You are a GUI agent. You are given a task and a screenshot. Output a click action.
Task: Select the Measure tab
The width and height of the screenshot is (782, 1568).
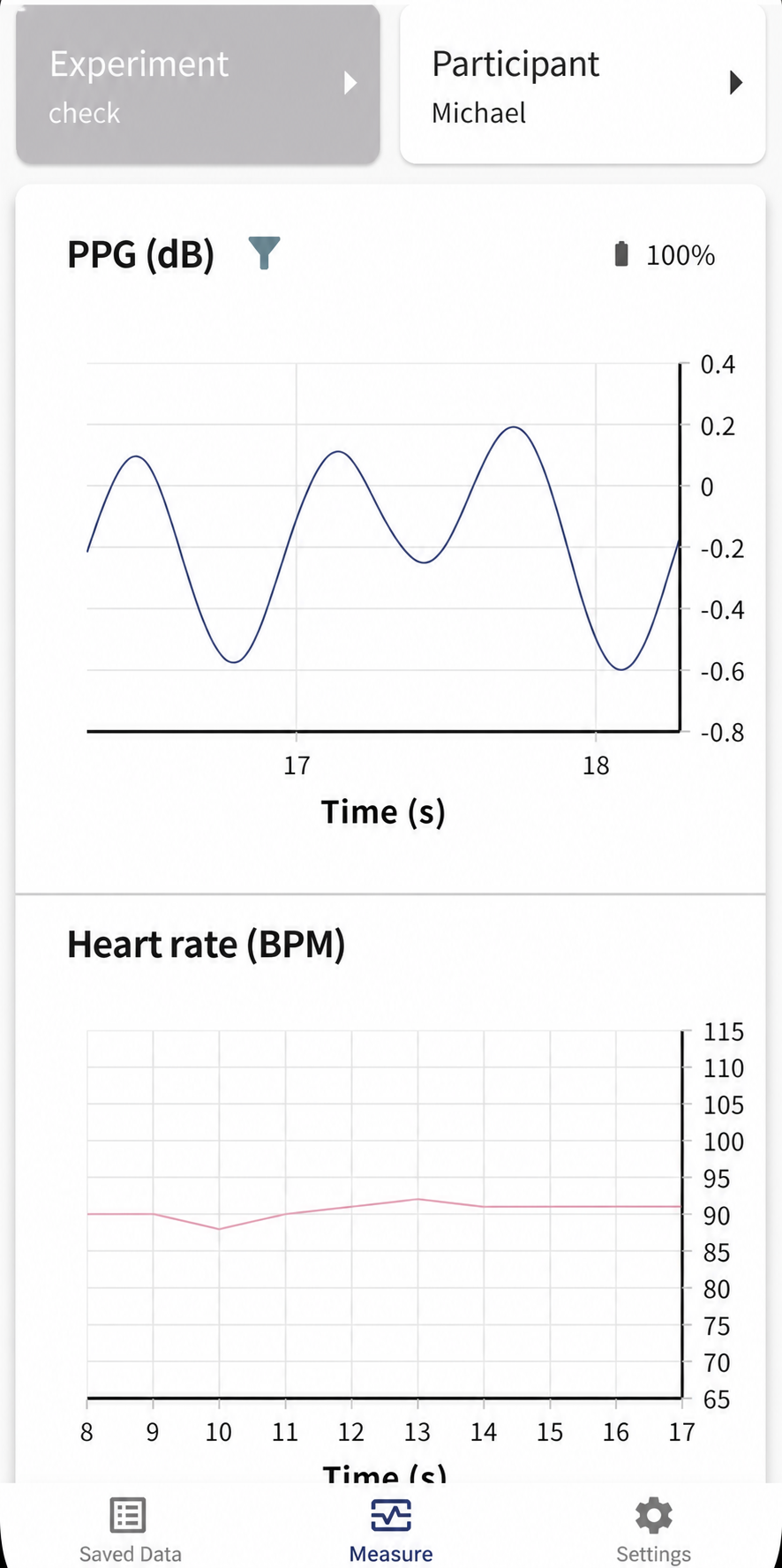pyautogui.click(x=391, y=1531)
